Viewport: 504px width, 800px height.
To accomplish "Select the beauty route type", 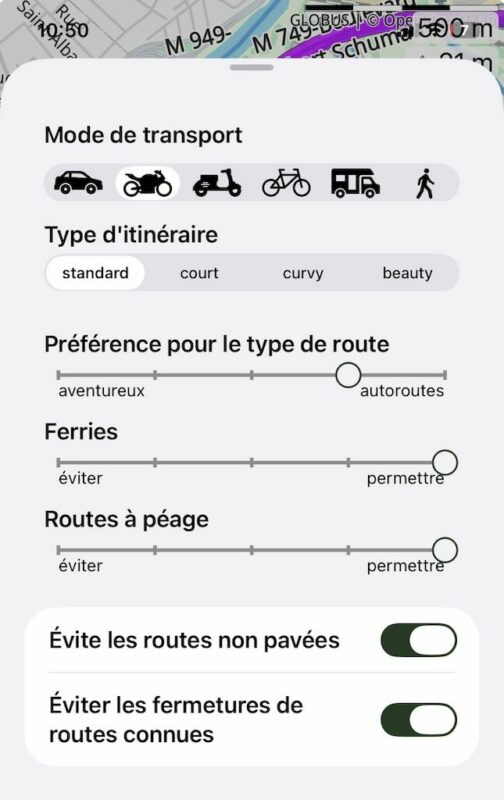I will pyautogui.click(x=407, y=273).
